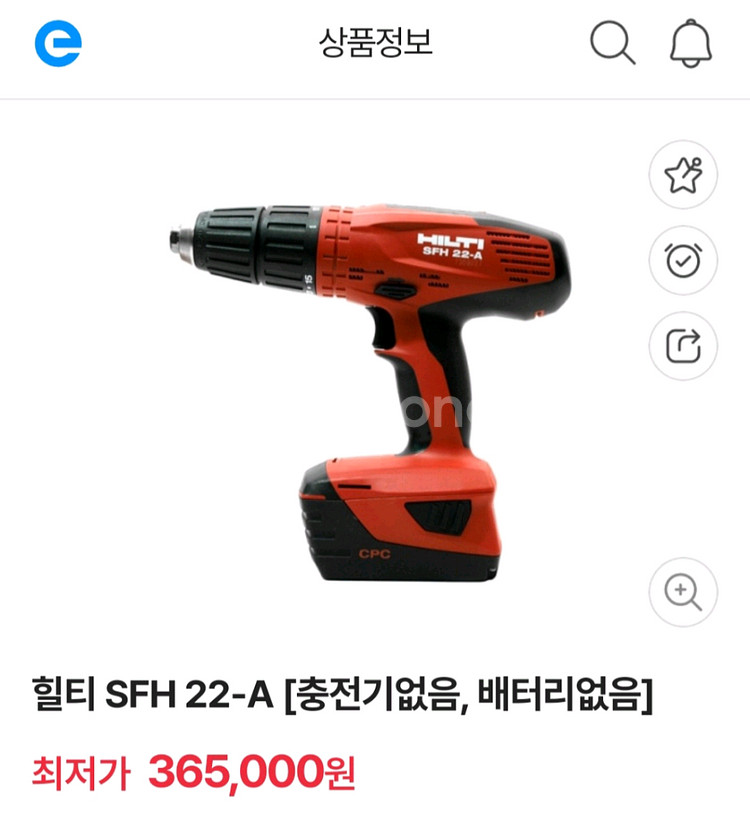Screen dimensions: 750x821
Task: Share this Hilti product page
Action: (x=683, y=346)
